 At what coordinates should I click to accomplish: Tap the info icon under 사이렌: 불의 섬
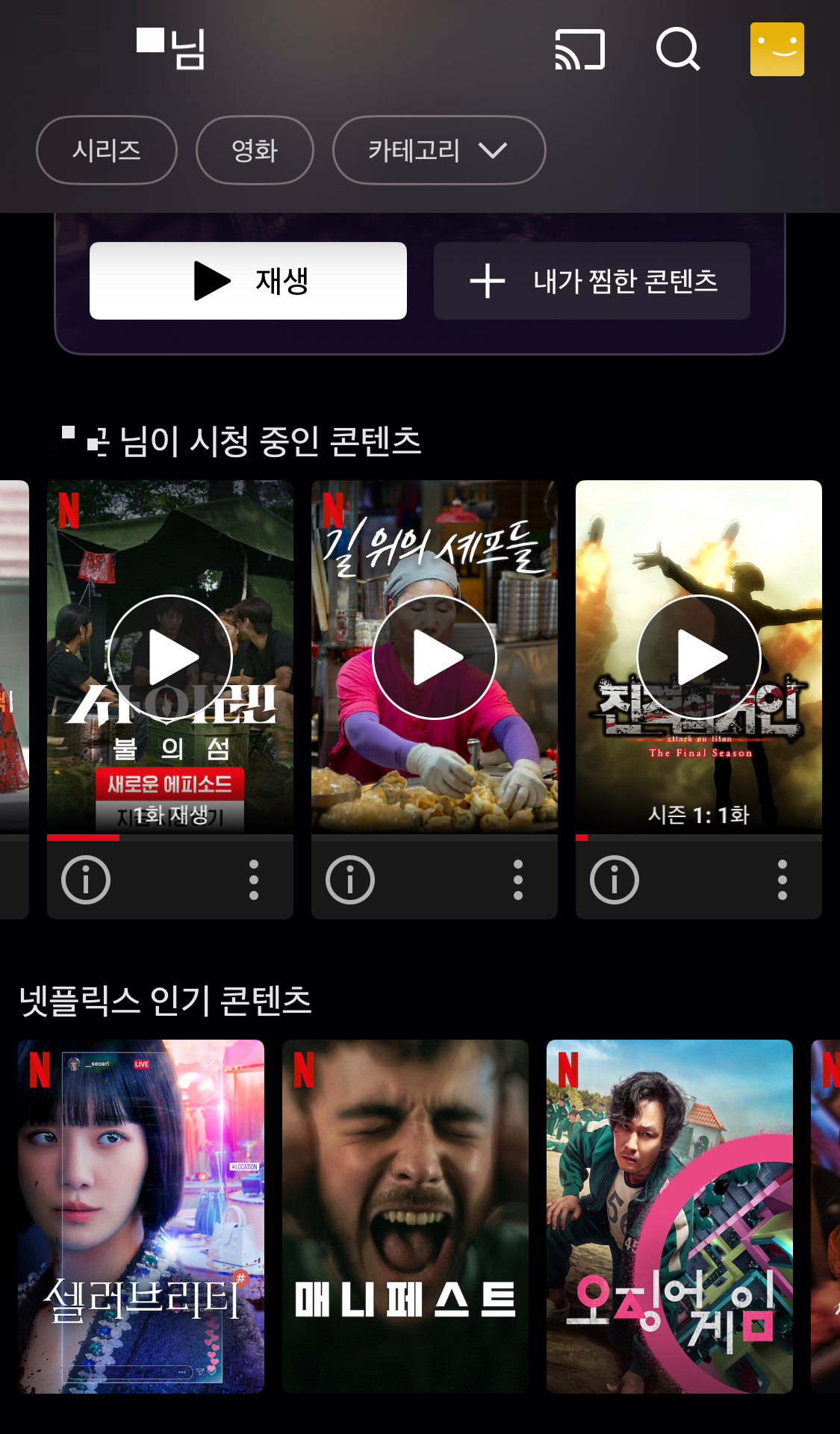point(85,879)
